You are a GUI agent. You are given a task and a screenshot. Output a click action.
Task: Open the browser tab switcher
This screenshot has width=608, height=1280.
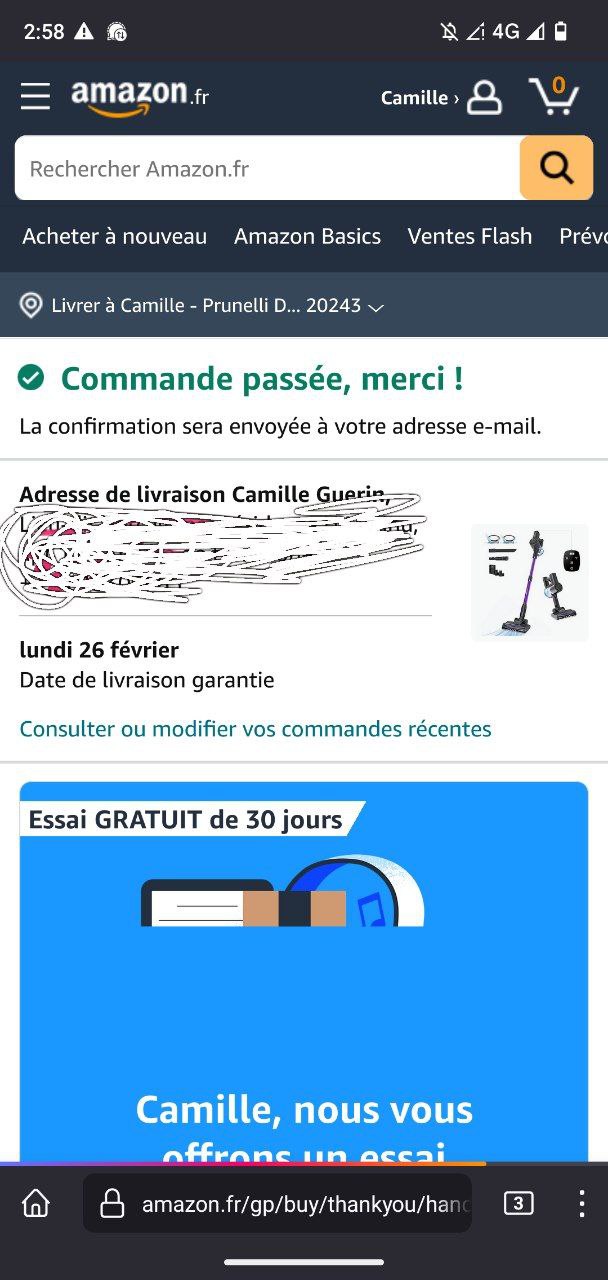point(517,1203)
